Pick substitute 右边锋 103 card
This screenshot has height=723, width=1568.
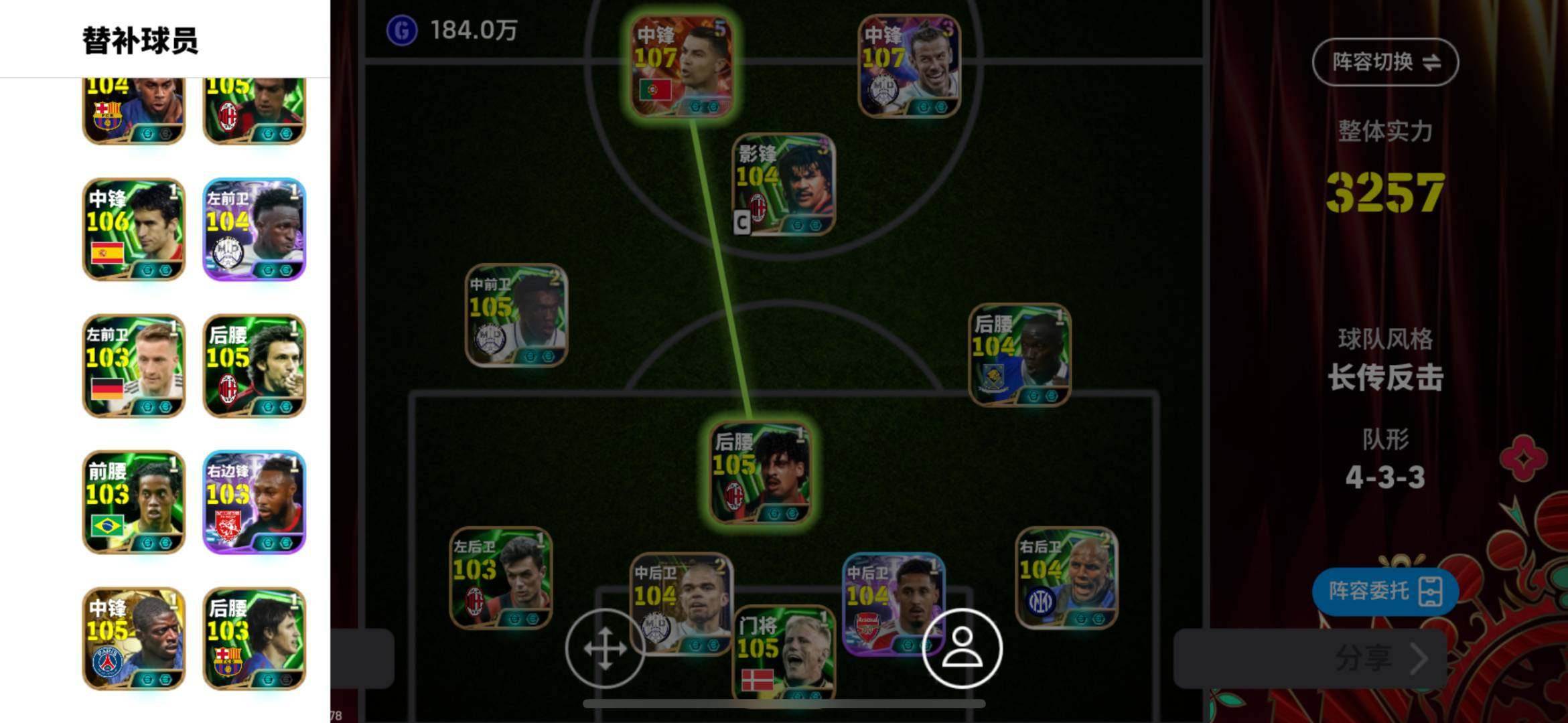254,502
